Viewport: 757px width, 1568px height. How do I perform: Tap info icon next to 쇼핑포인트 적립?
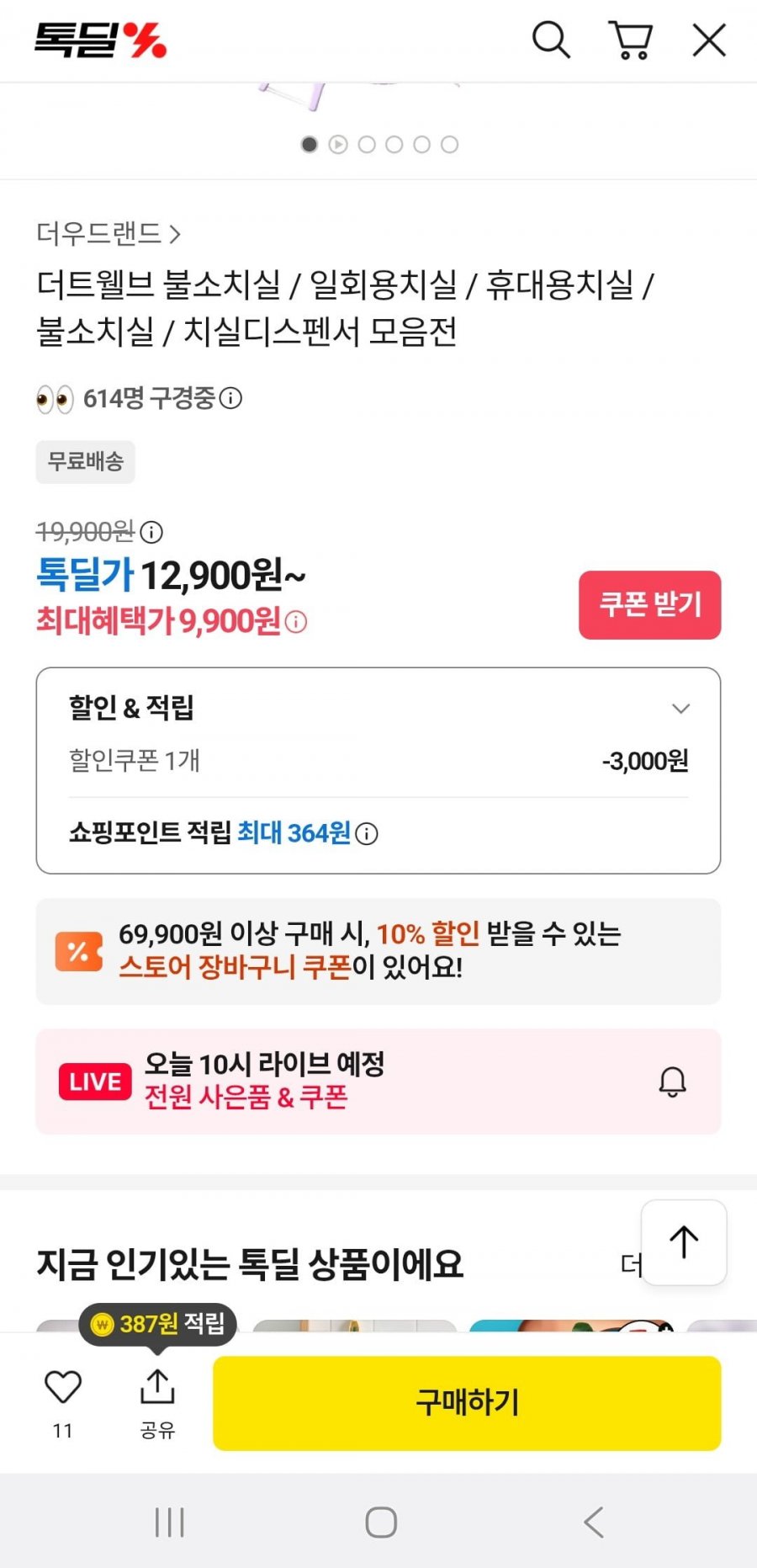[x=367, y=833]
